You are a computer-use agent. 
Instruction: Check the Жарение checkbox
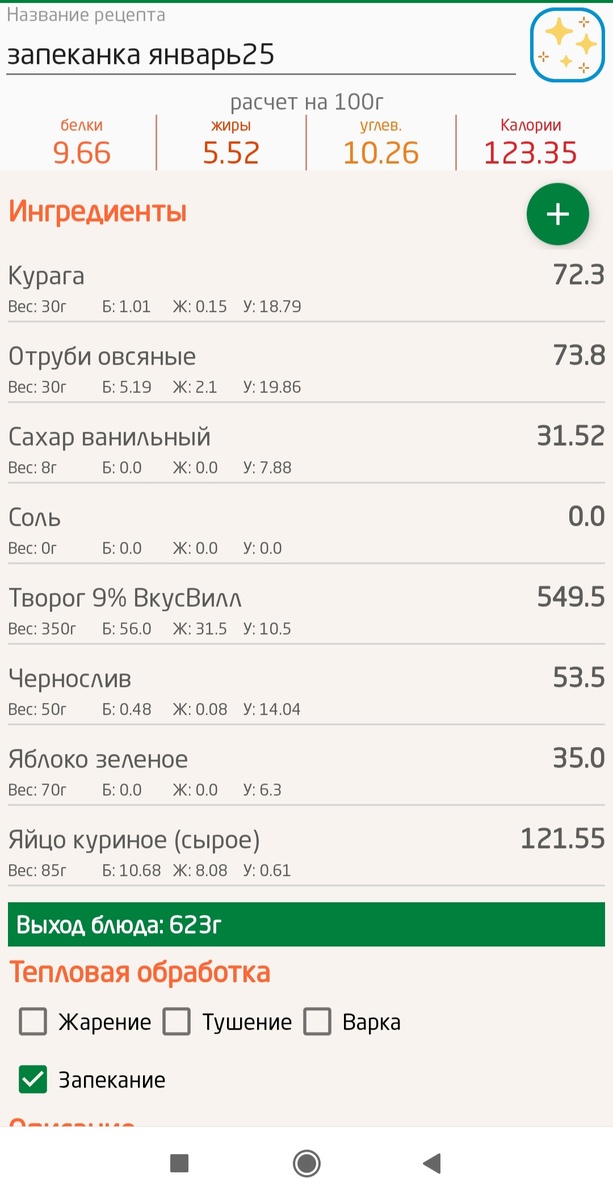pyautogui.click(x=34, y=1022)
